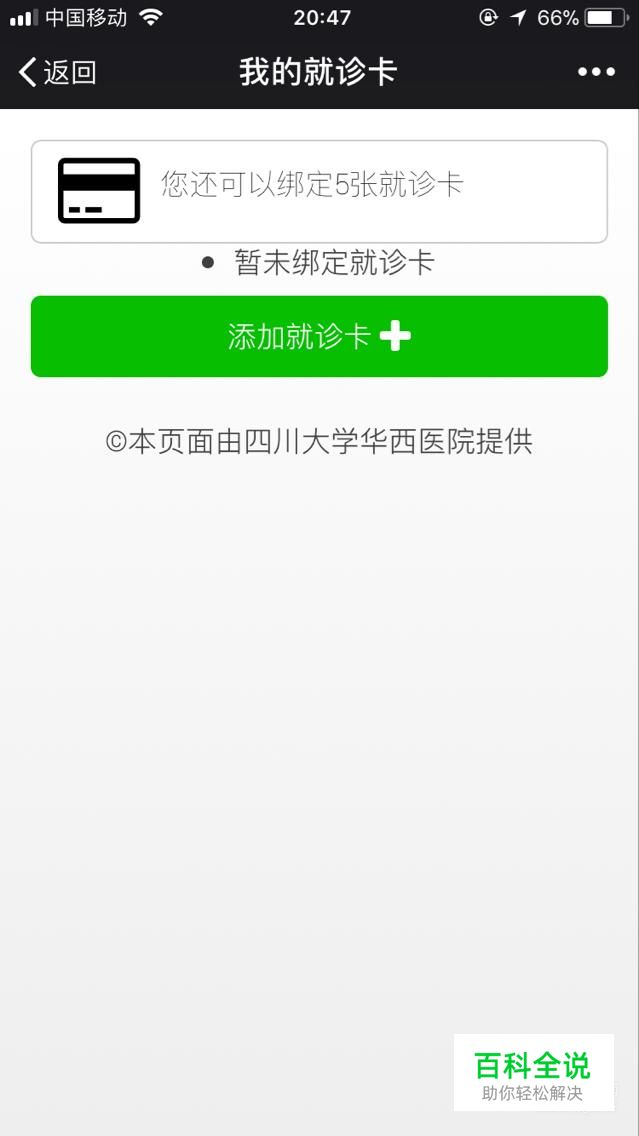
Task: Tap the green 添加就诊卡 button
Action: [x=319, y=336]
